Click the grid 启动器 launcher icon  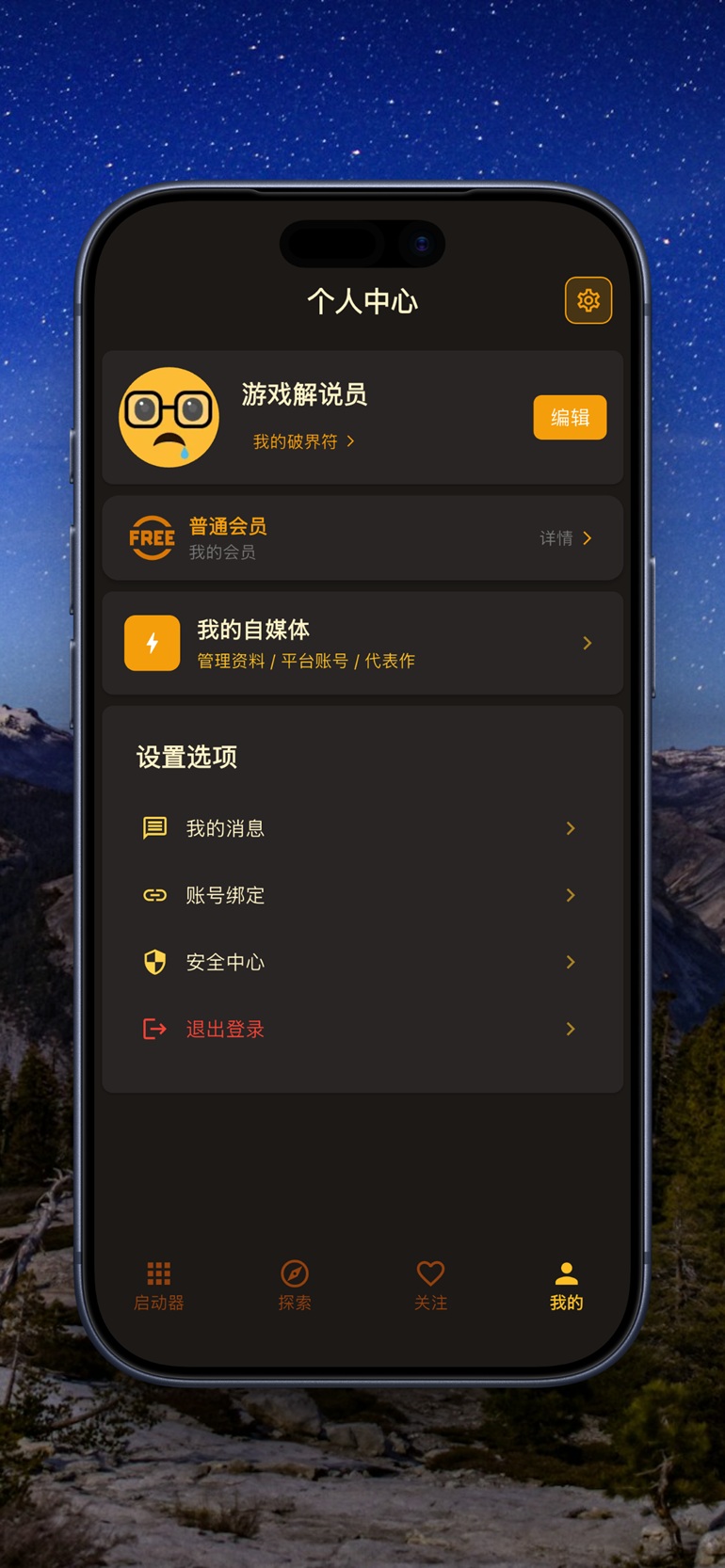coord(160,1272)
